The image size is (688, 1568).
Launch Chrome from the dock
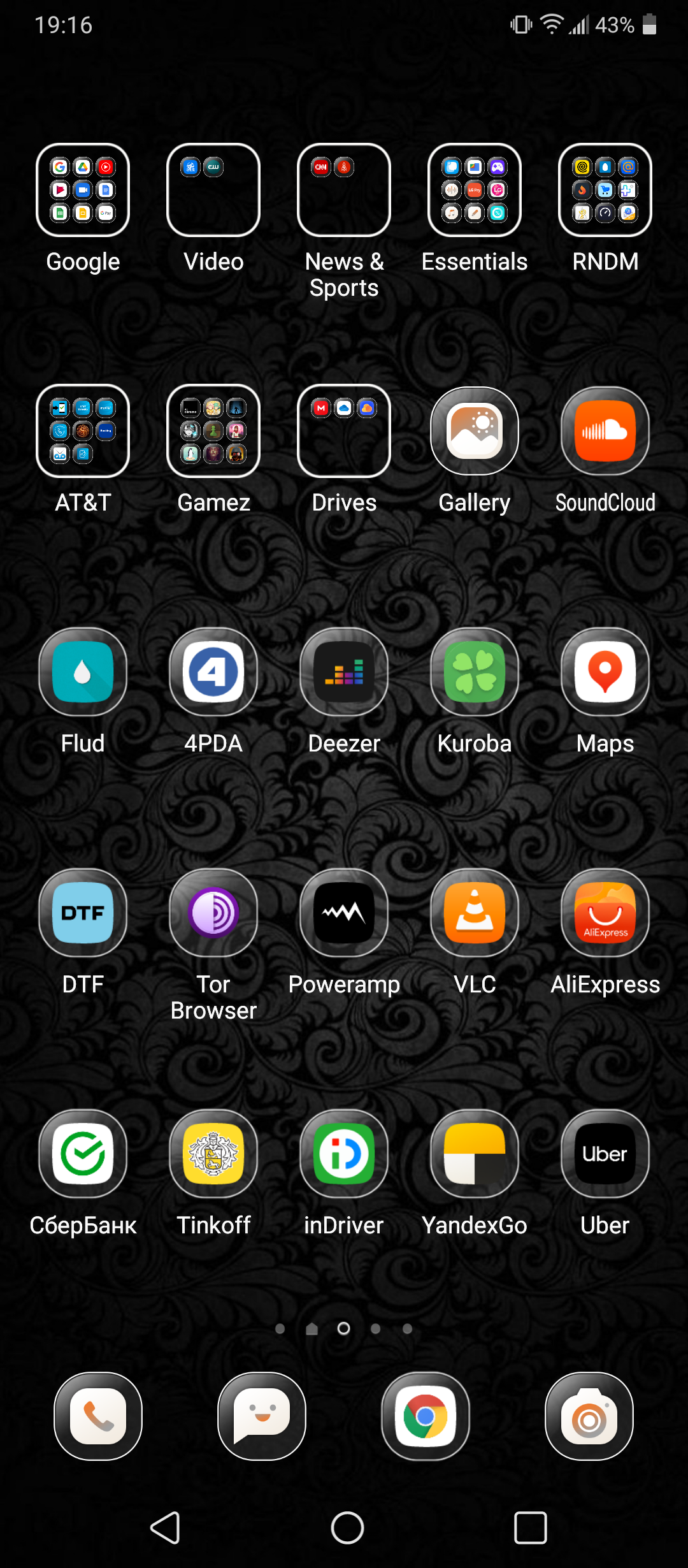(426, 1416)
